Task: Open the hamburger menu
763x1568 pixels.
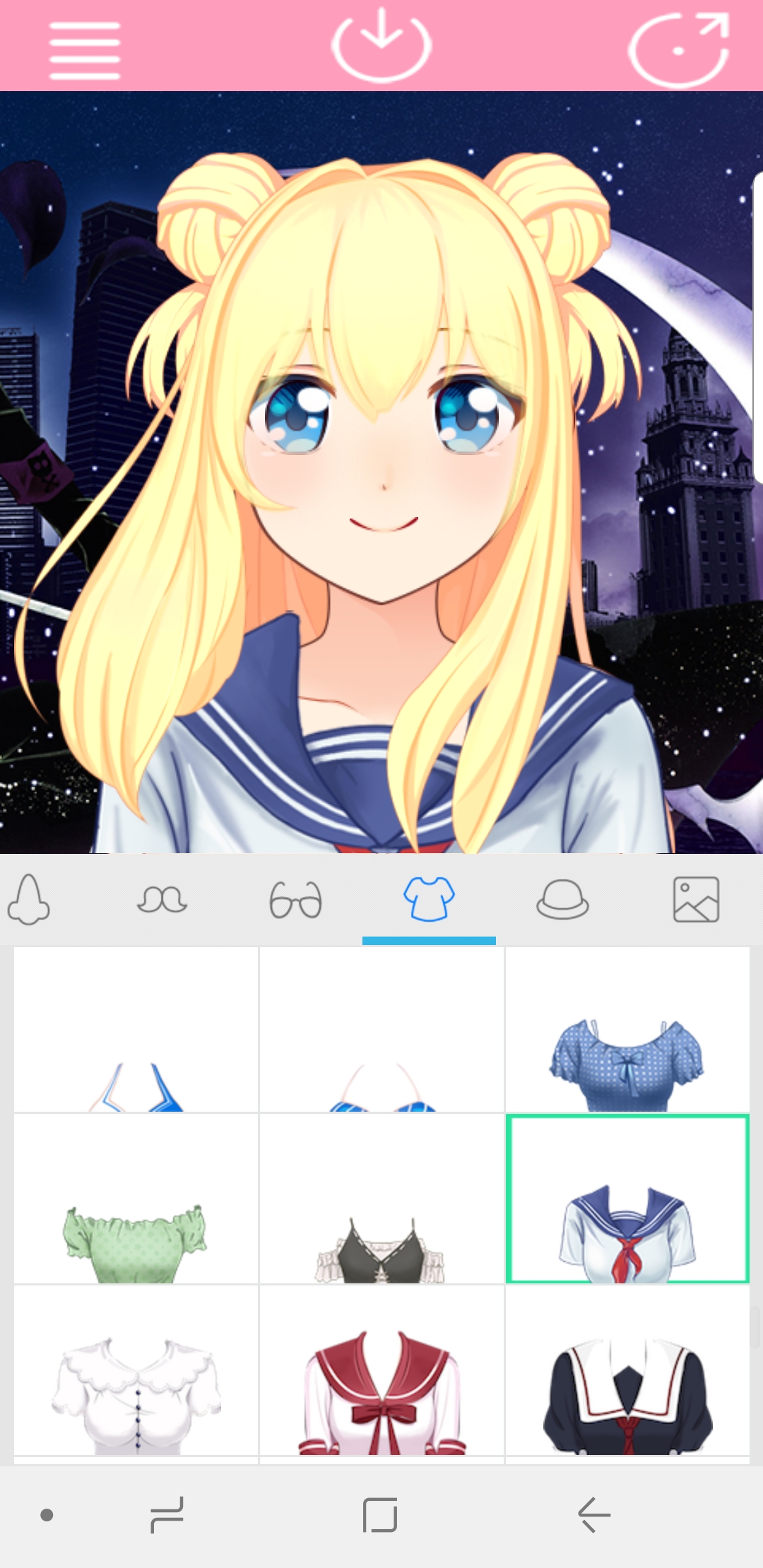Action: (x=85, y=51)
